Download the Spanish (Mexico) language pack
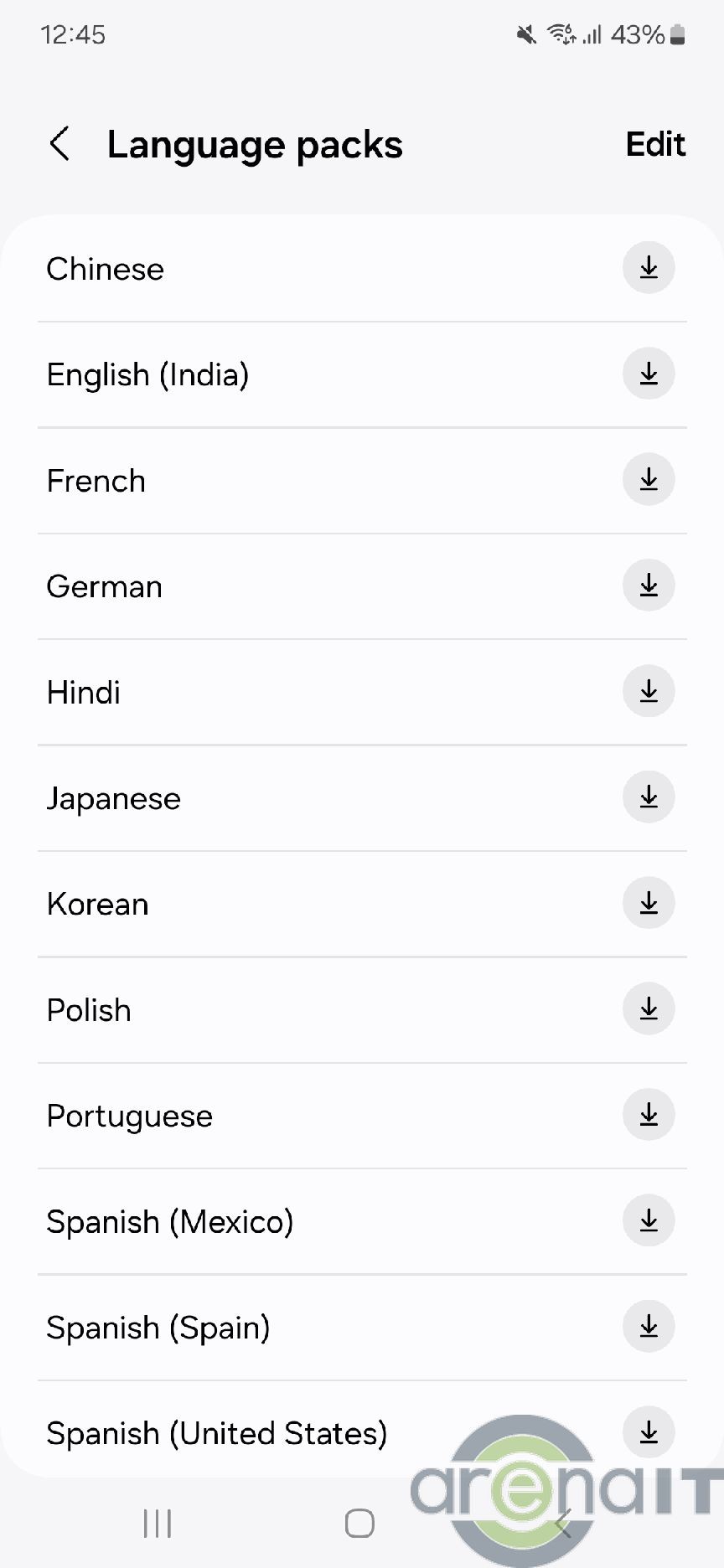This screenshot has height=1568, width=724. (x=649, y=1221)
